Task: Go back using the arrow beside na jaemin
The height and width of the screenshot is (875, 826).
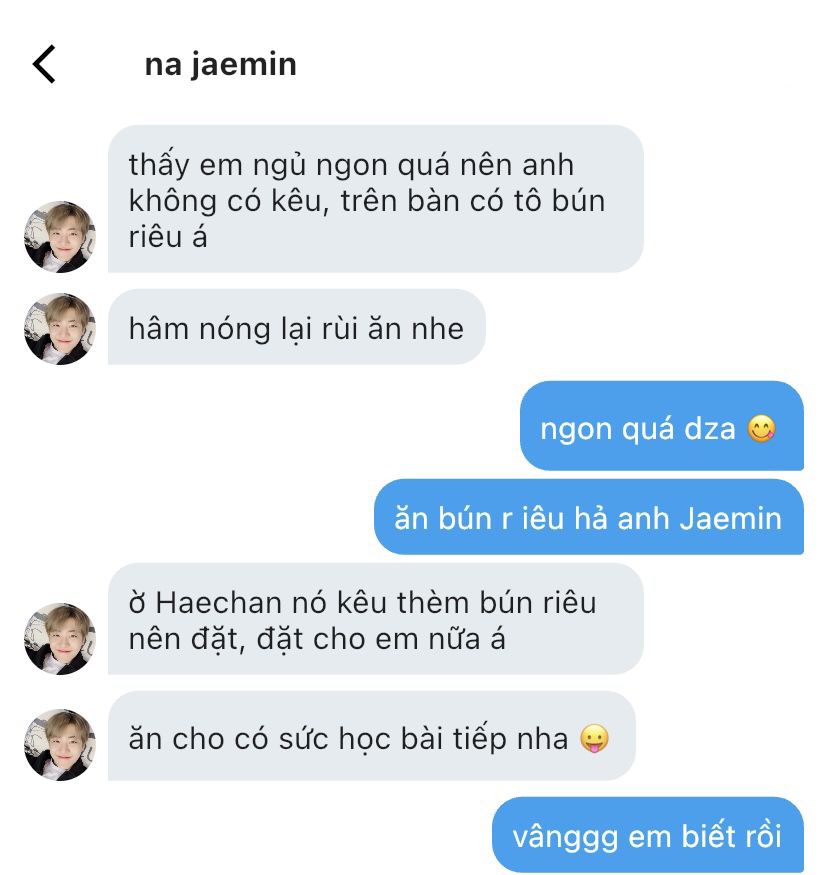Action: [44, 64]
